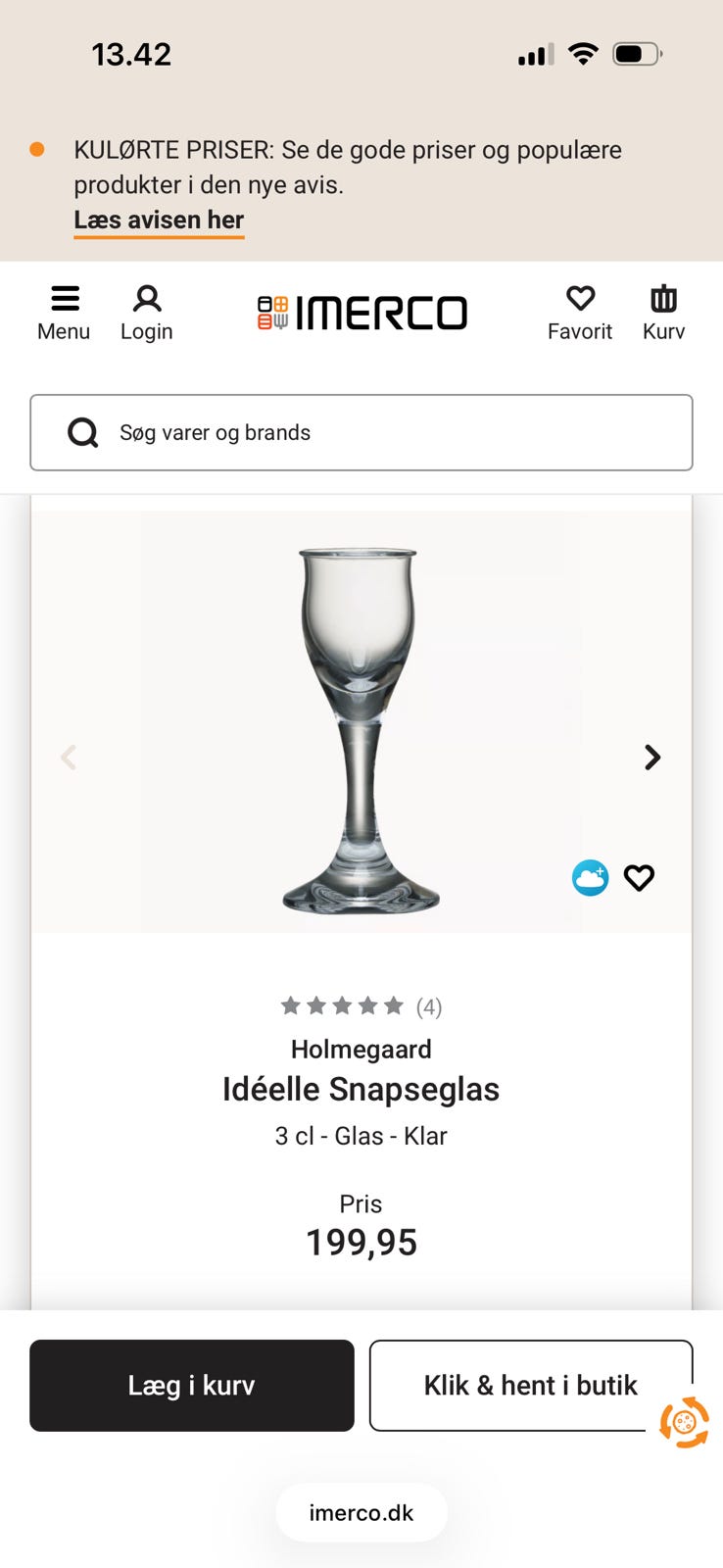Click the battery indicator in status bar
This screenshot has height=1568, width=723.
[637, 54]
